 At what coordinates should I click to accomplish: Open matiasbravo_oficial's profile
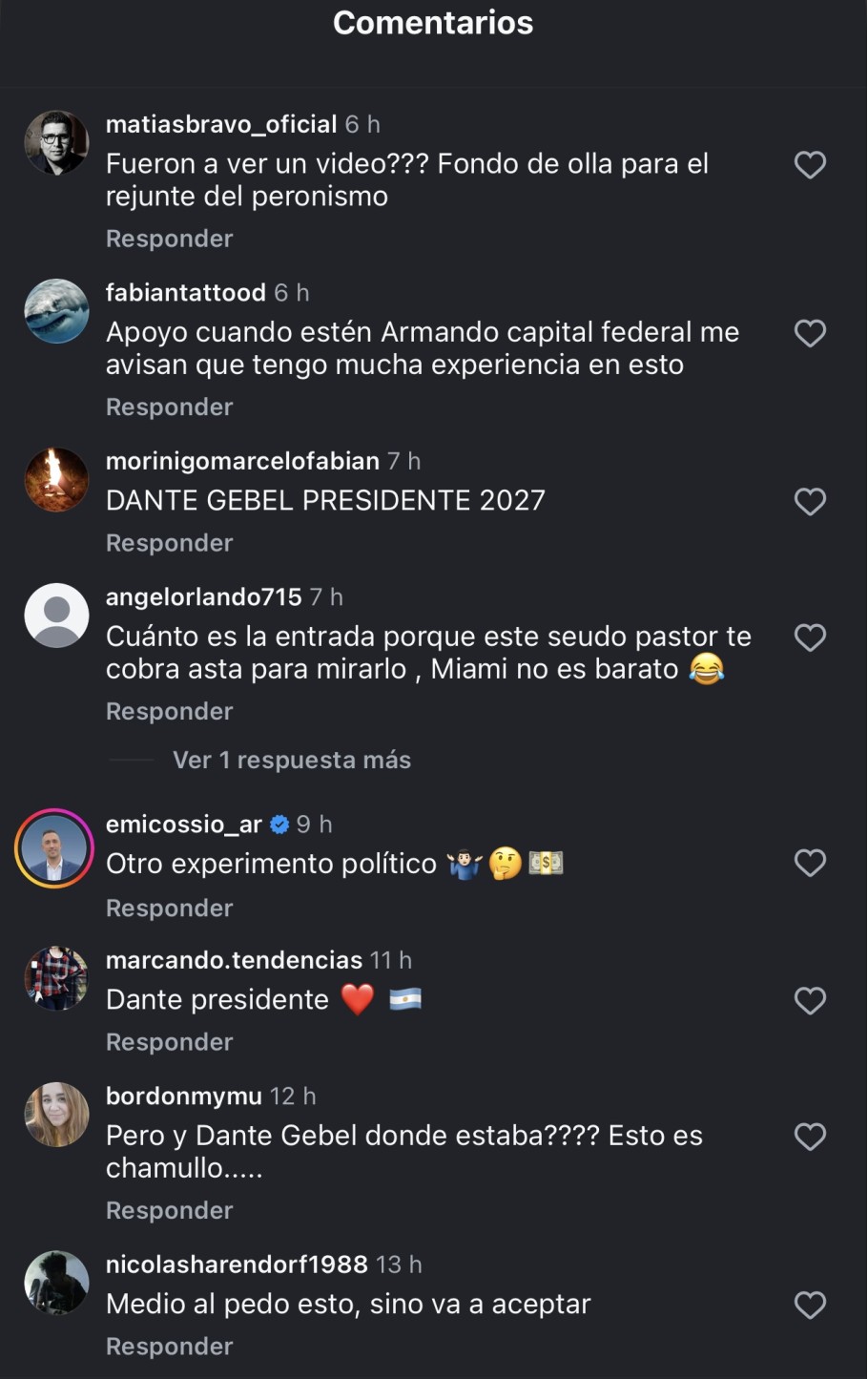point(220,124)
